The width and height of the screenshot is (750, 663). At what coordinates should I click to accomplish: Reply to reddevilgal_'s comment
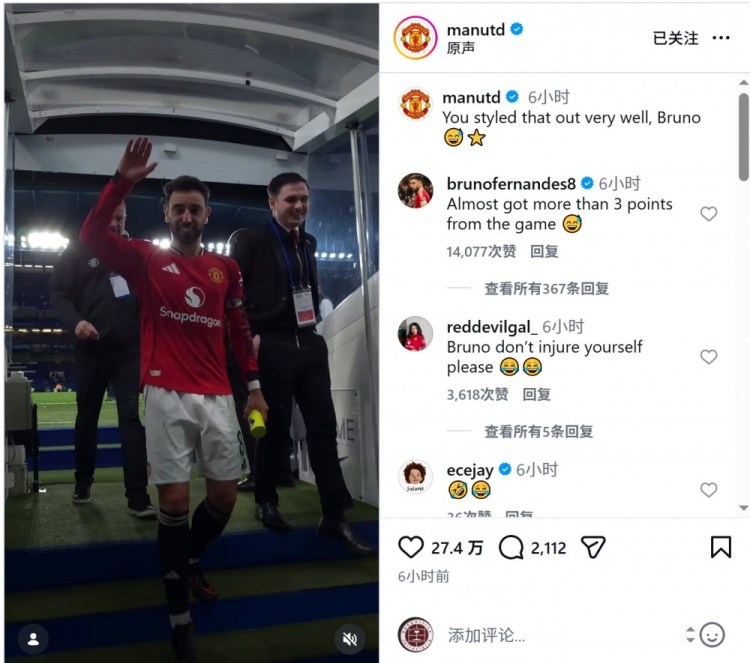pos(537,395)
